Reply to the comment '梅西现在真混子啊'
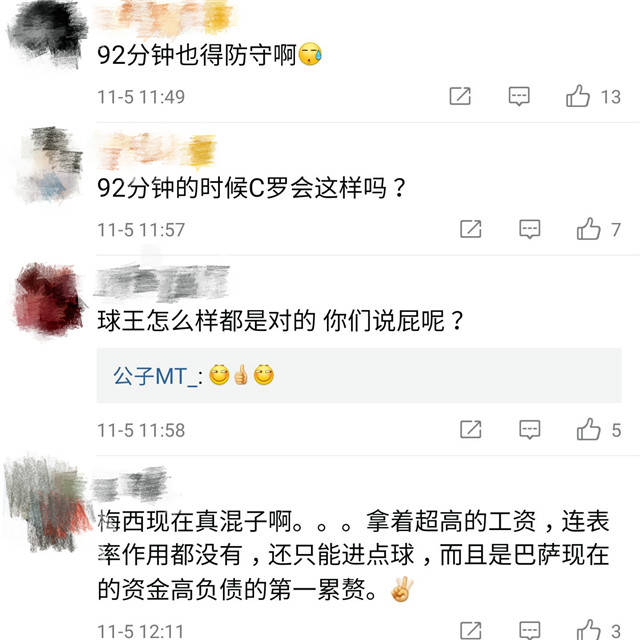This screenshot has height=640, width=640. click(x=530, y=631)
